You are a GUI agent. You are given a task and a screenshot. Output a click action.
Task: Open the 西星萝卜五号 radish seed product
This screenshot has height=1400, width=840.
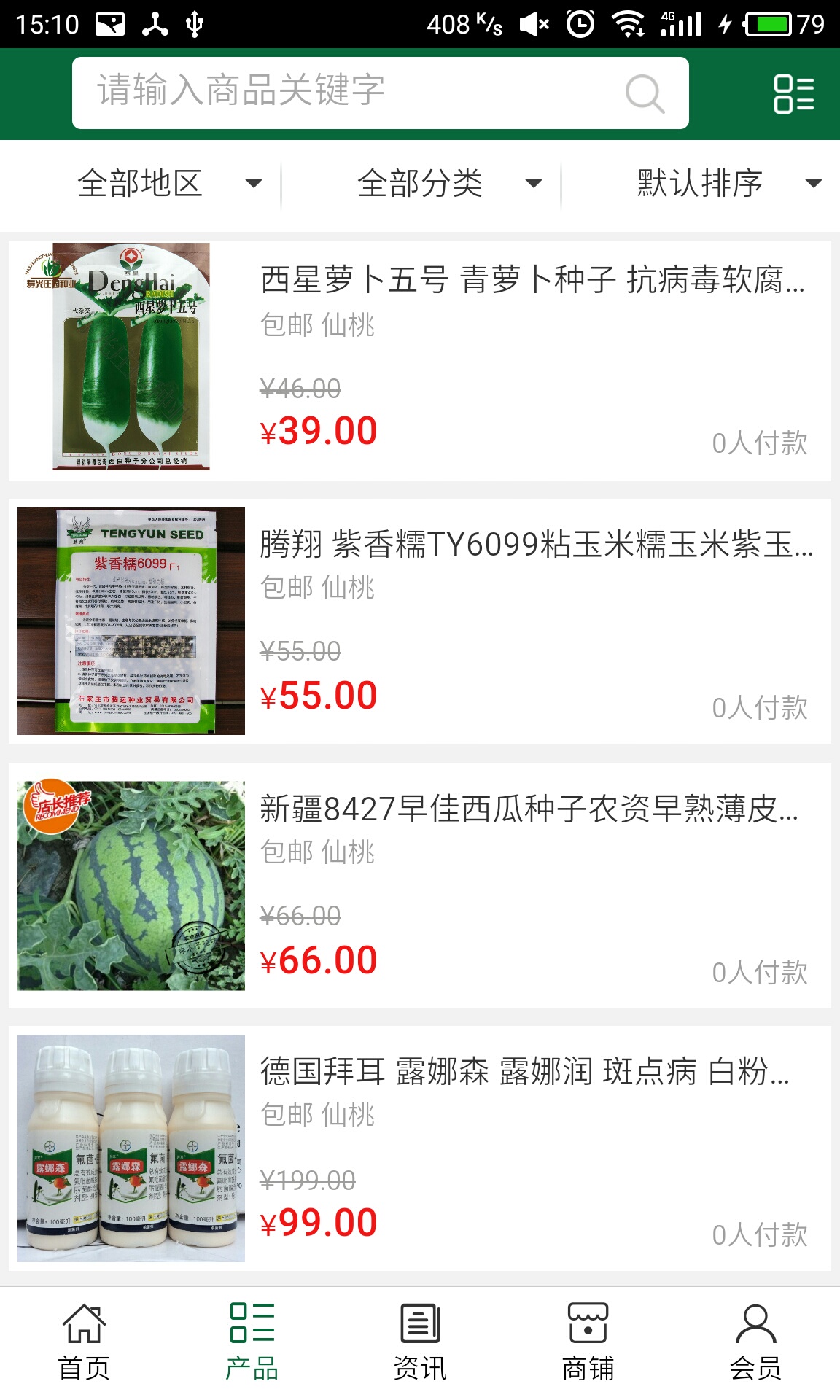click(x=532, y=281)
